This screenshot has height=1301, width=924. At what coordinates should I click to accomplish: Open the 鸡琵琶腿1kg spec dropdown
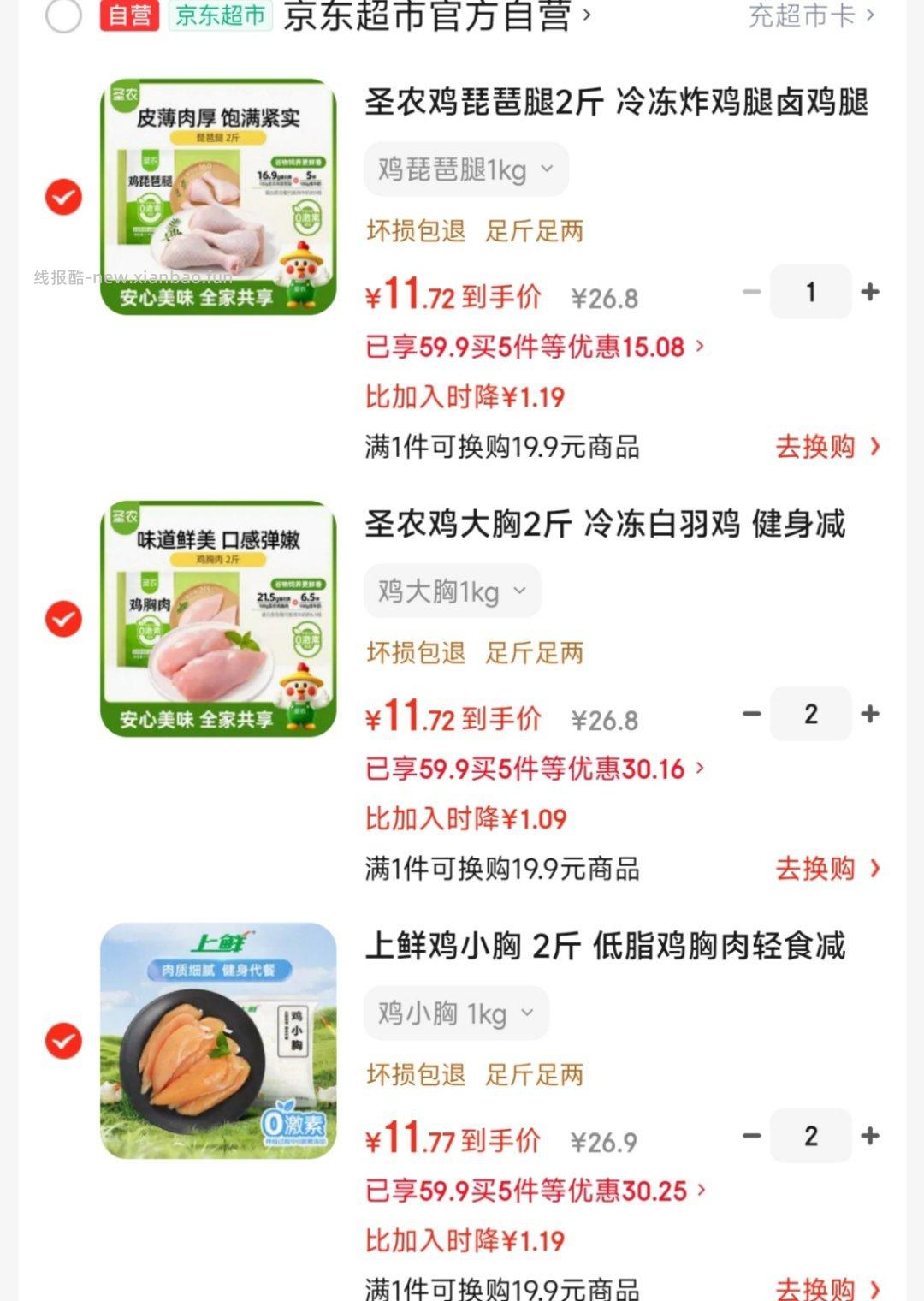click(465, 169)
